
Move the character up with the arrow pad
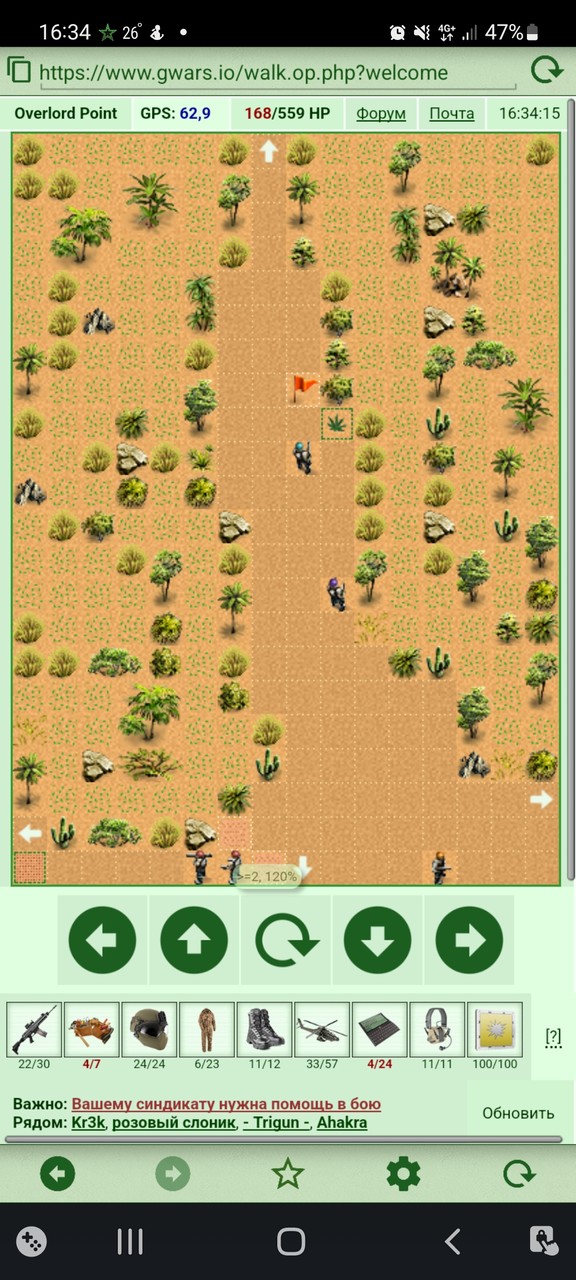194,940
